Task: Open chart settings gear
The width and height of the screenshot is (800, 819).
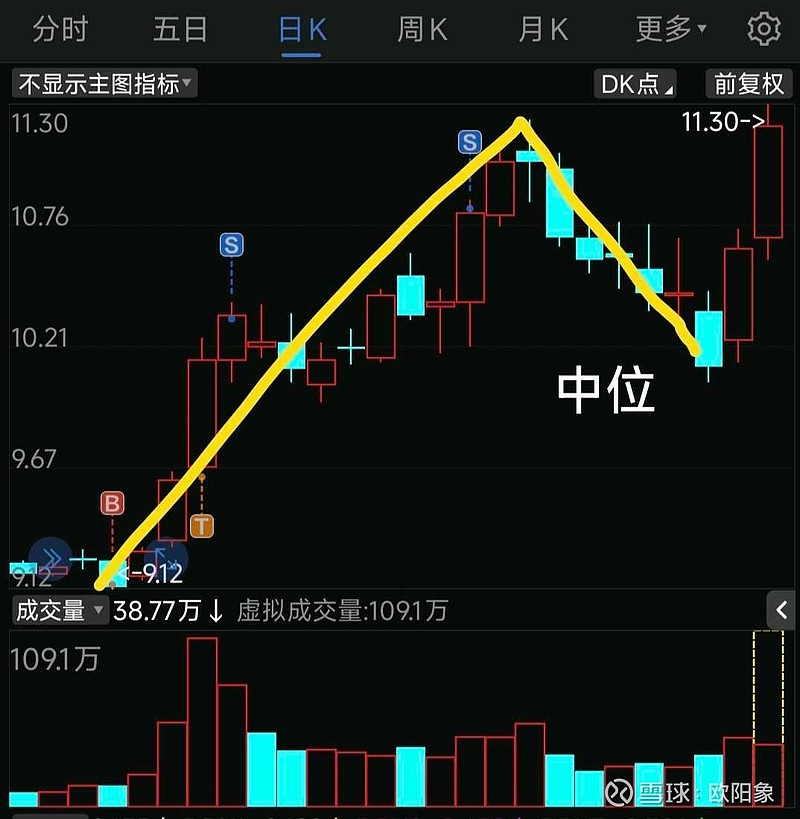Action: pyautogui.click(x=764, y=30)
